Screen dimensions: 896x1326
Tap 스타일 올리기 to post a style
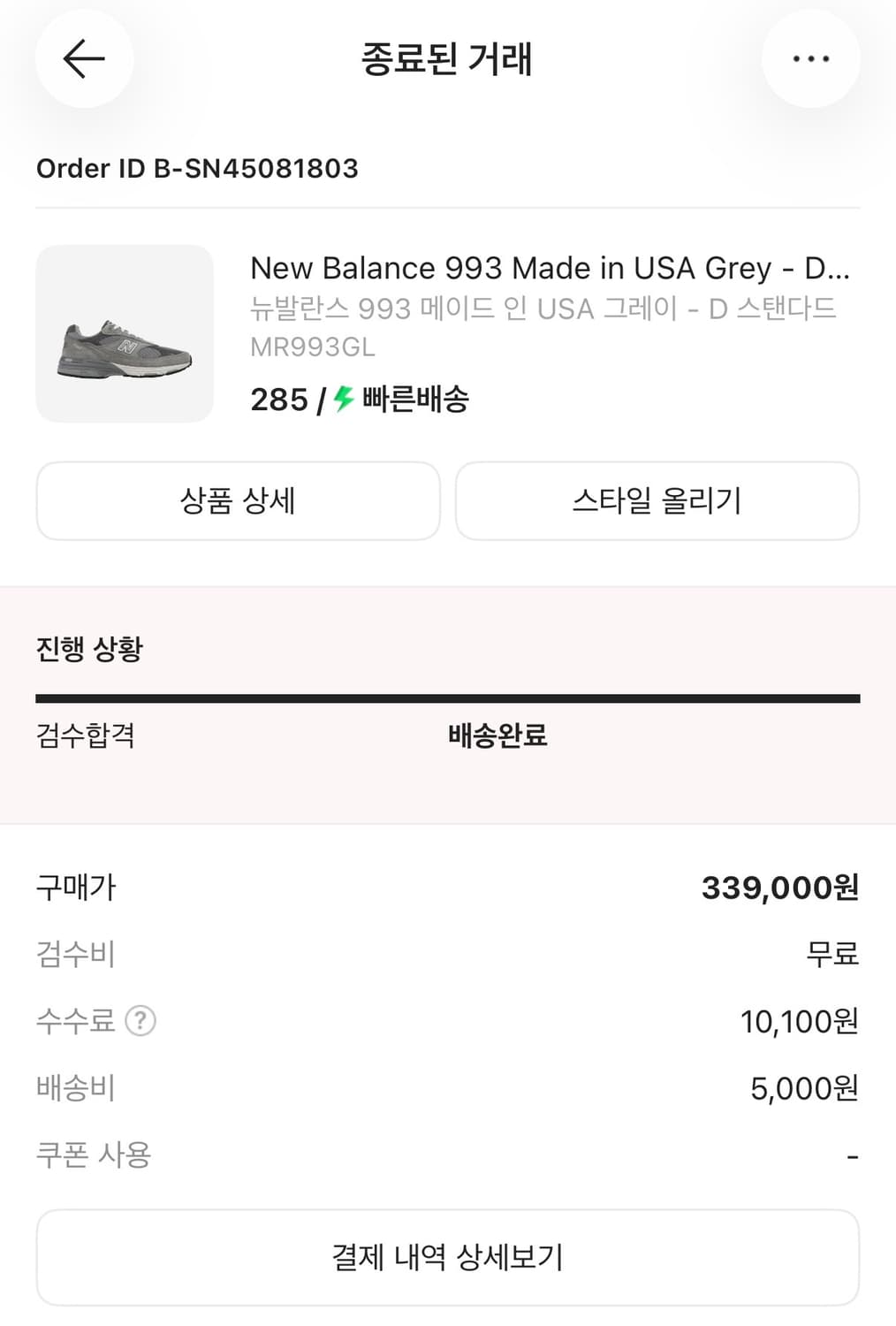[657, 501]
